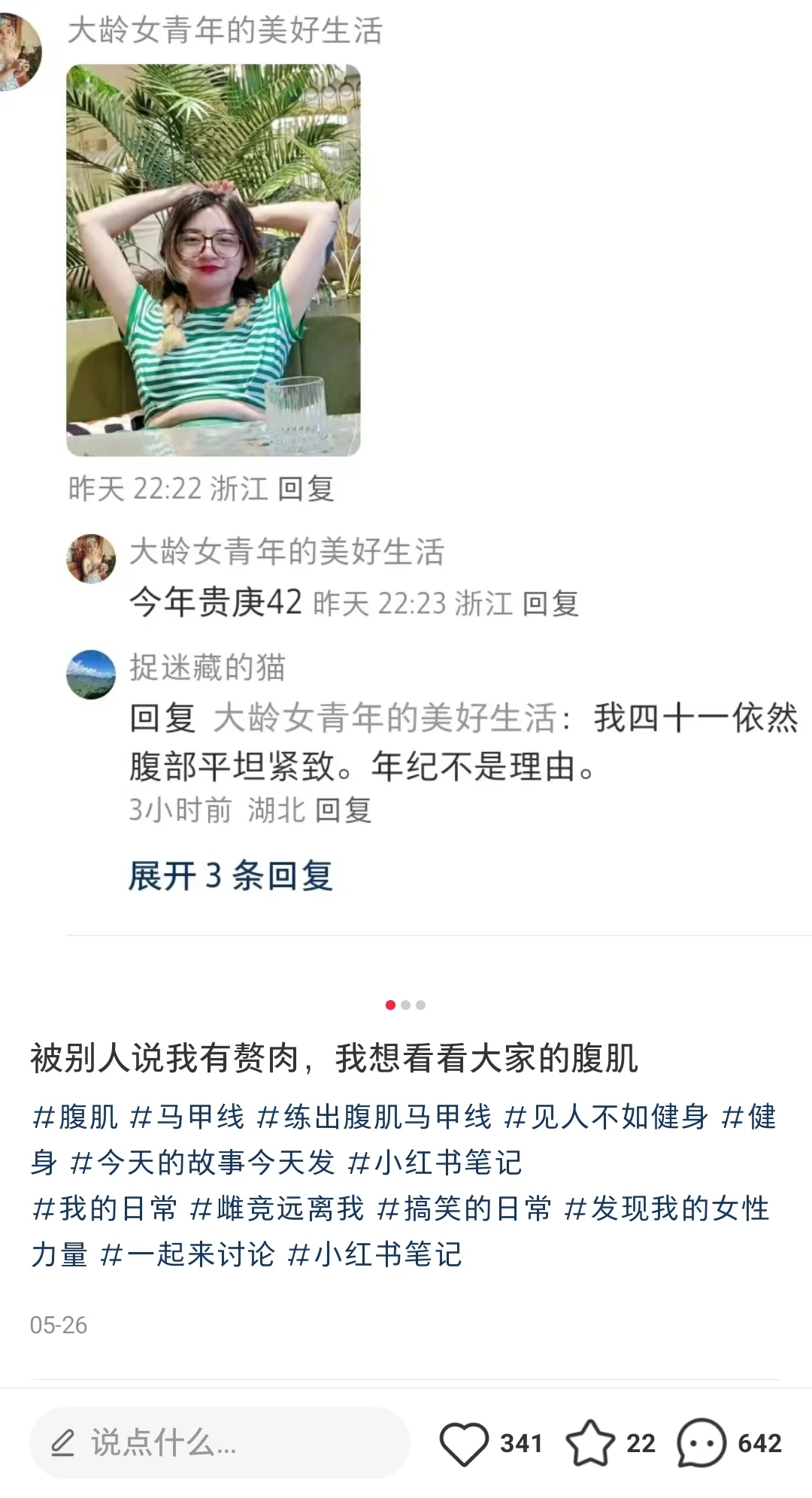The height and width of the screenshot is (1498, 812).
Task: Open the #雌竞远离我 hashtag
Action: coord(277,1209)
